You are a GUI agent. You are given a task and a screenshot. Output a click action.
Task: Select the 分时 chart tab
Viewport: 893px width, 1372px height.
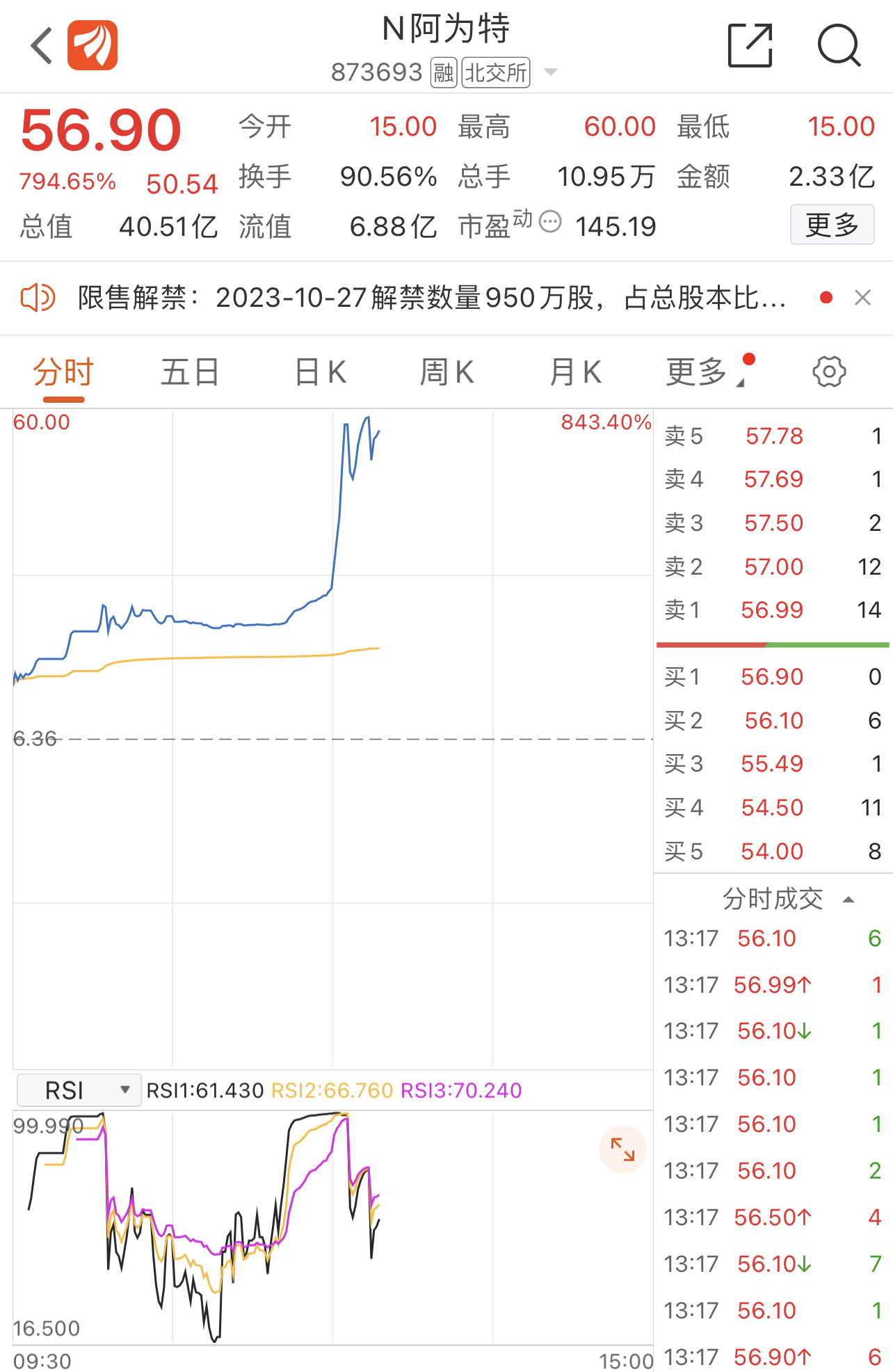[x=63, y=372]
